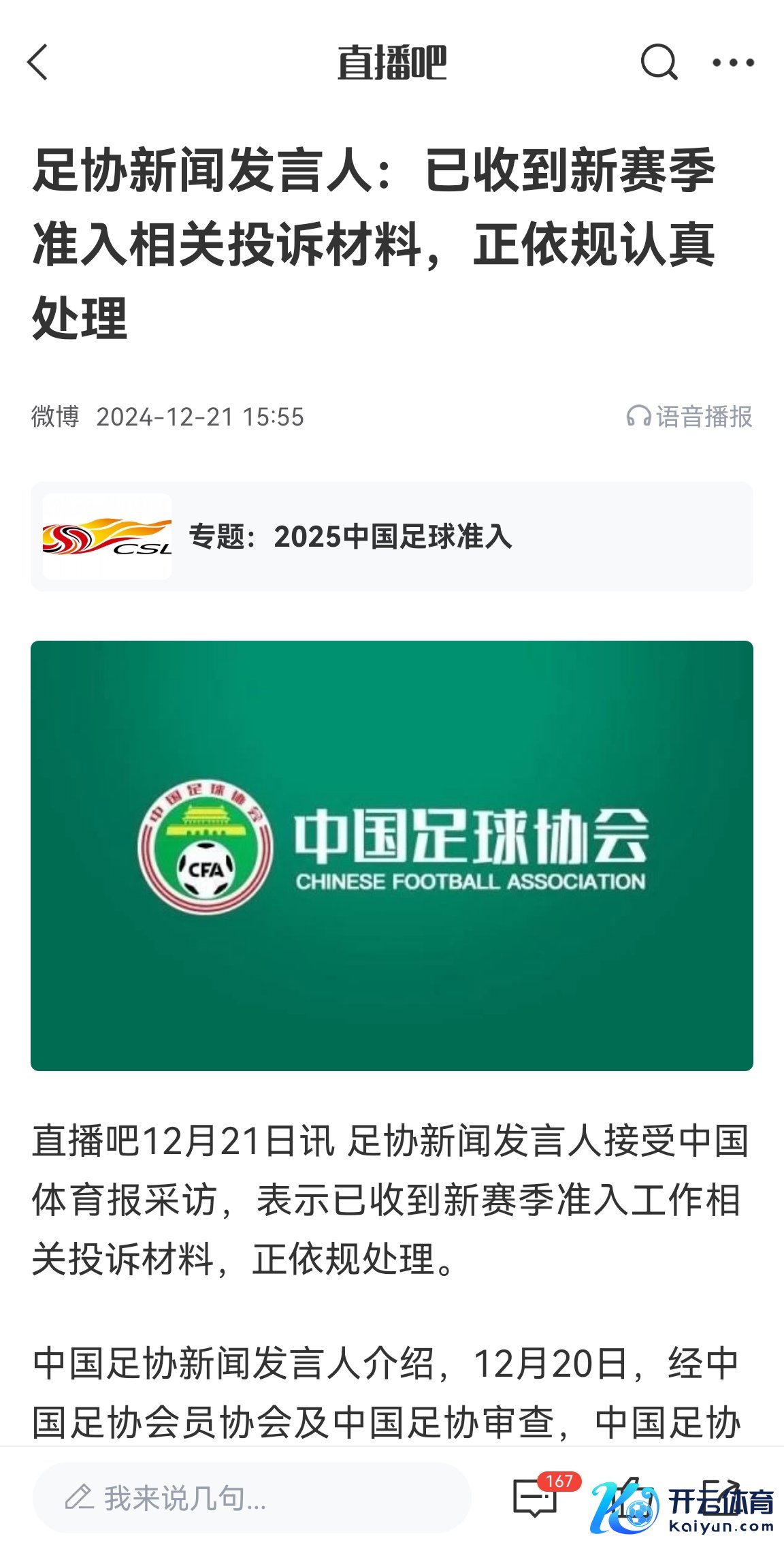
Task: Start 语音播报 voice reading
Action: tap(689, 417)
